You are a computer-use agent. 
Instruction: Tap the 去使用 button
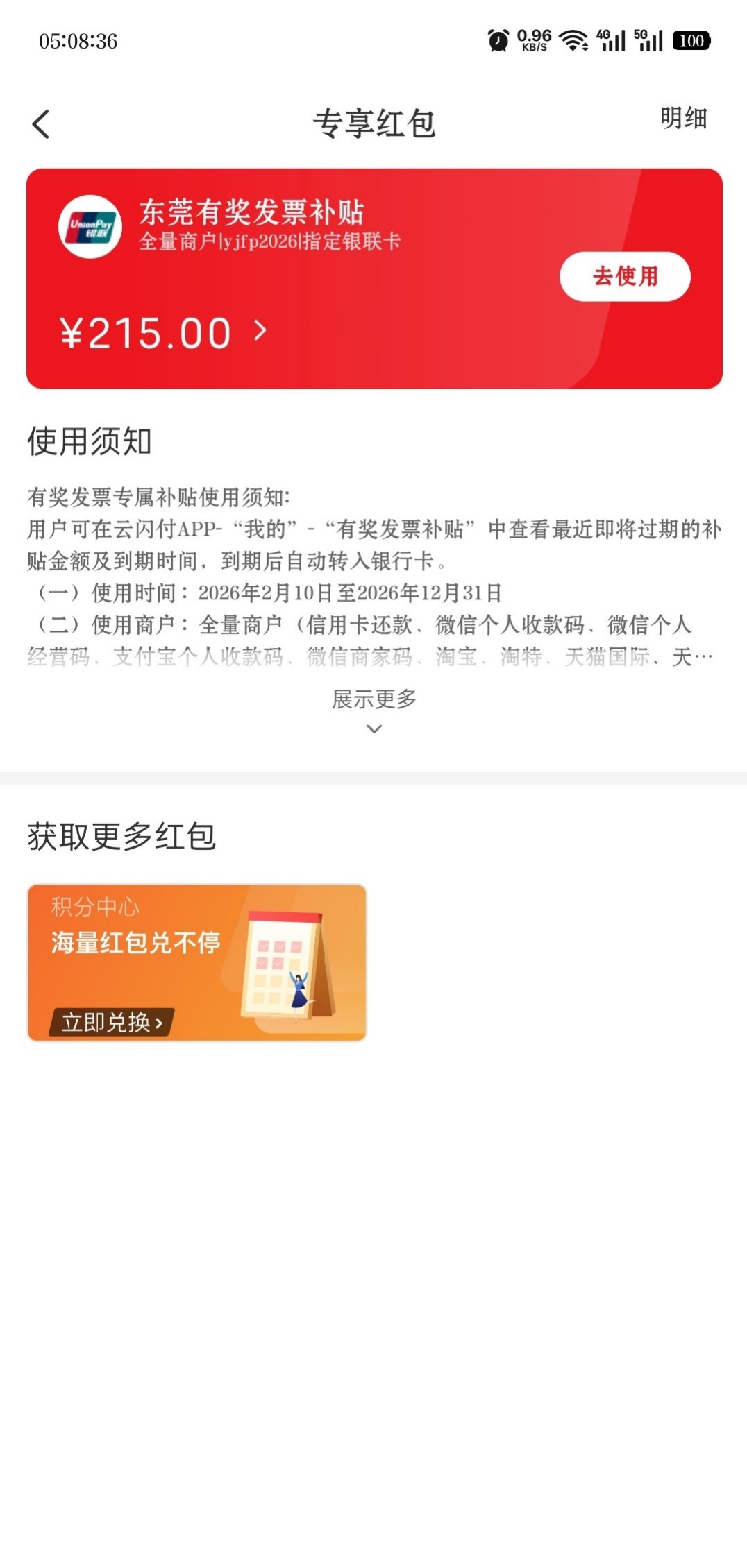click(x=624, y=276)
